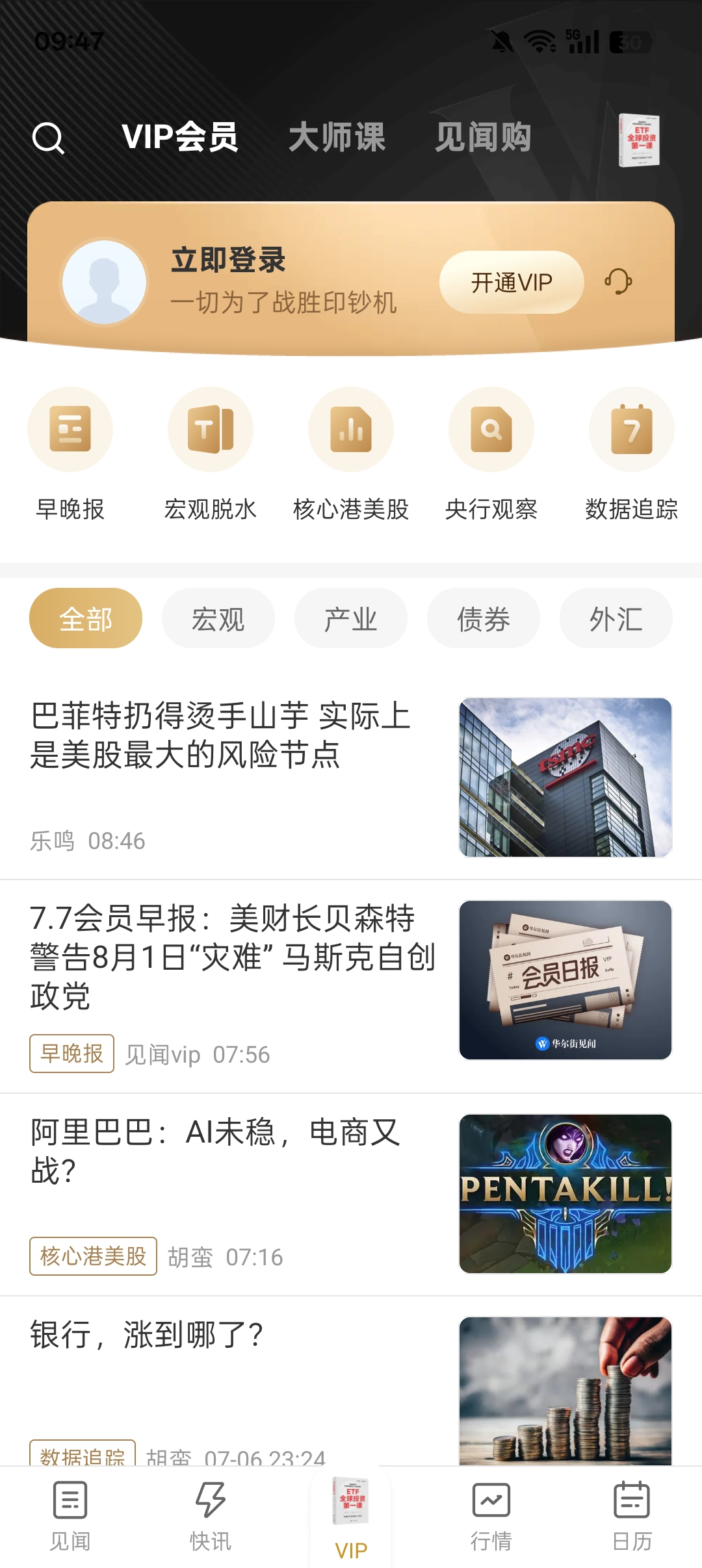Open the ETF book cover icon
Viewport: 702px width, 1568px height.
pos(639,140)
